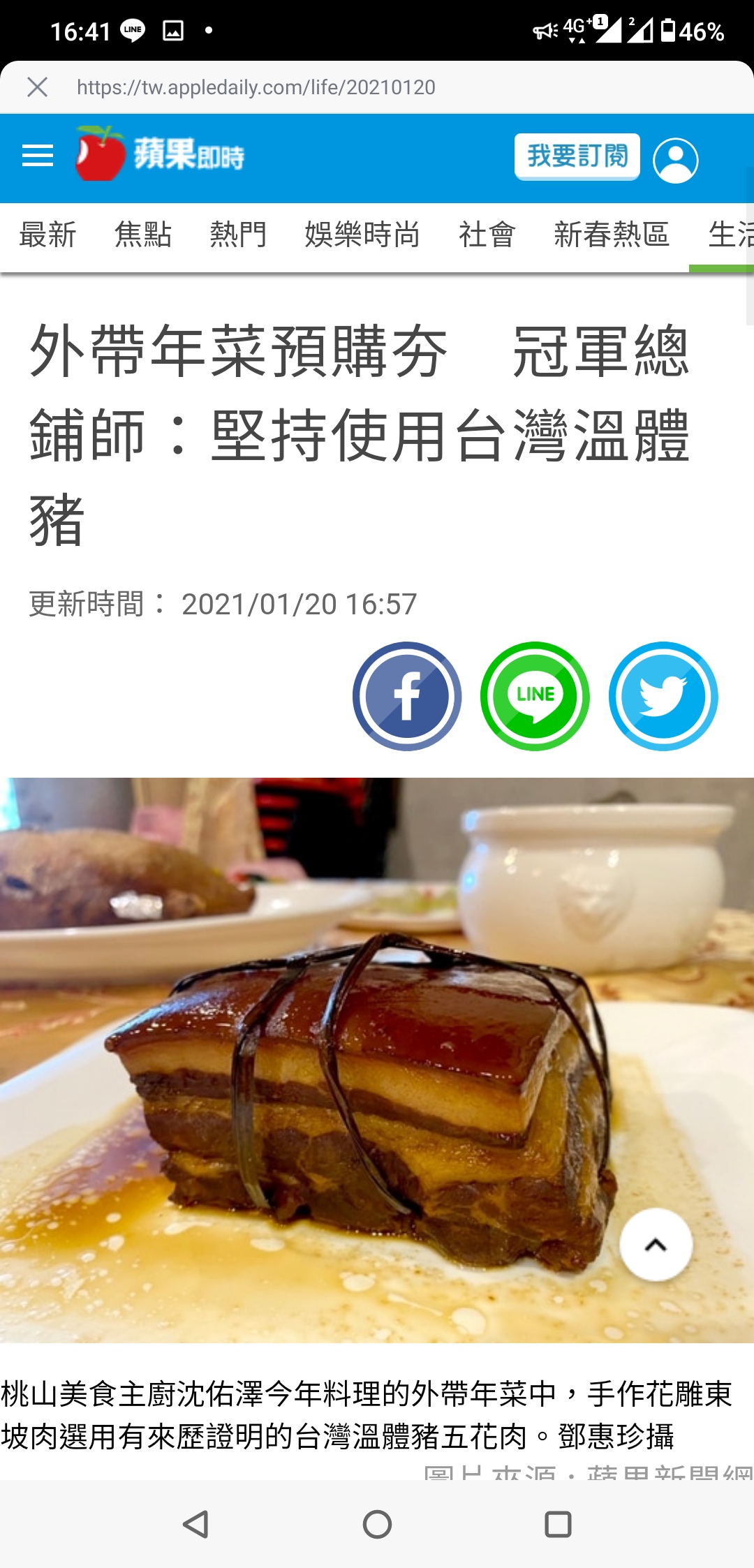Jump back to top with arrow button
The height and width of the screenshot is (1568, 754).
tap(656, 1245)
